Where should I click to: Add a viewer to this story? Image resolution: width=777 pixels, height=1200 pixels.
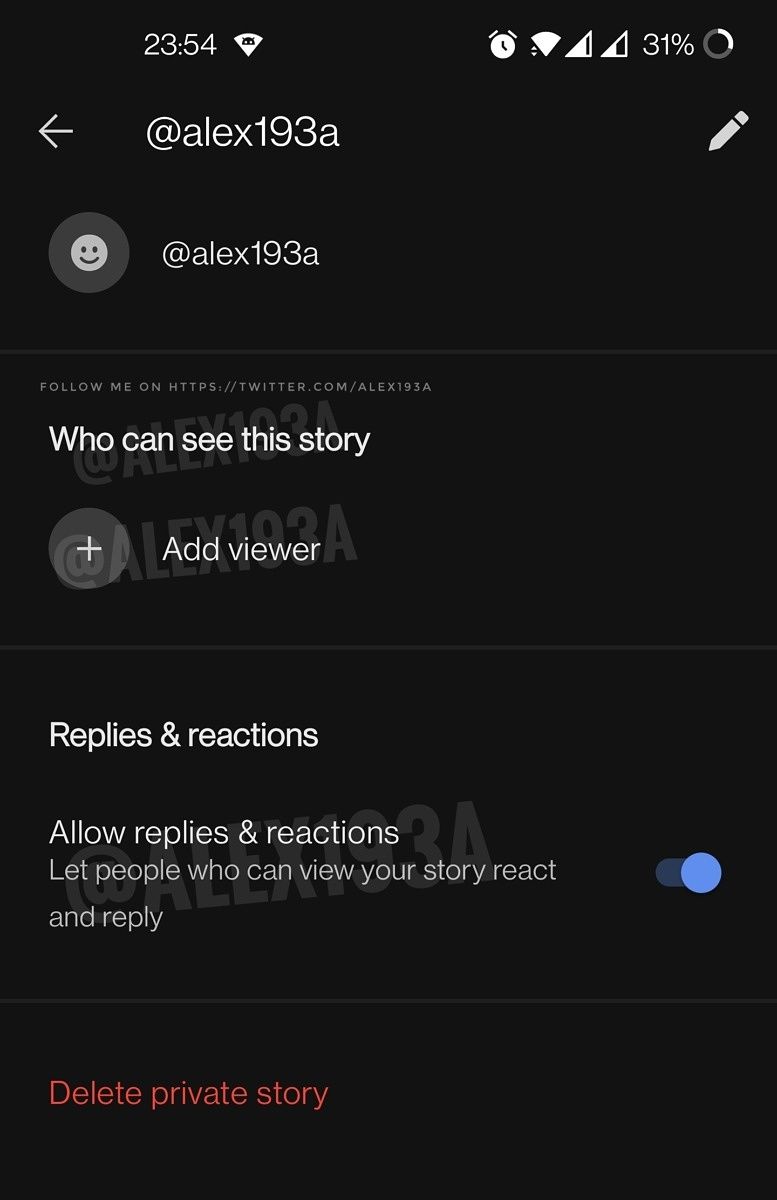click(240, 549)
